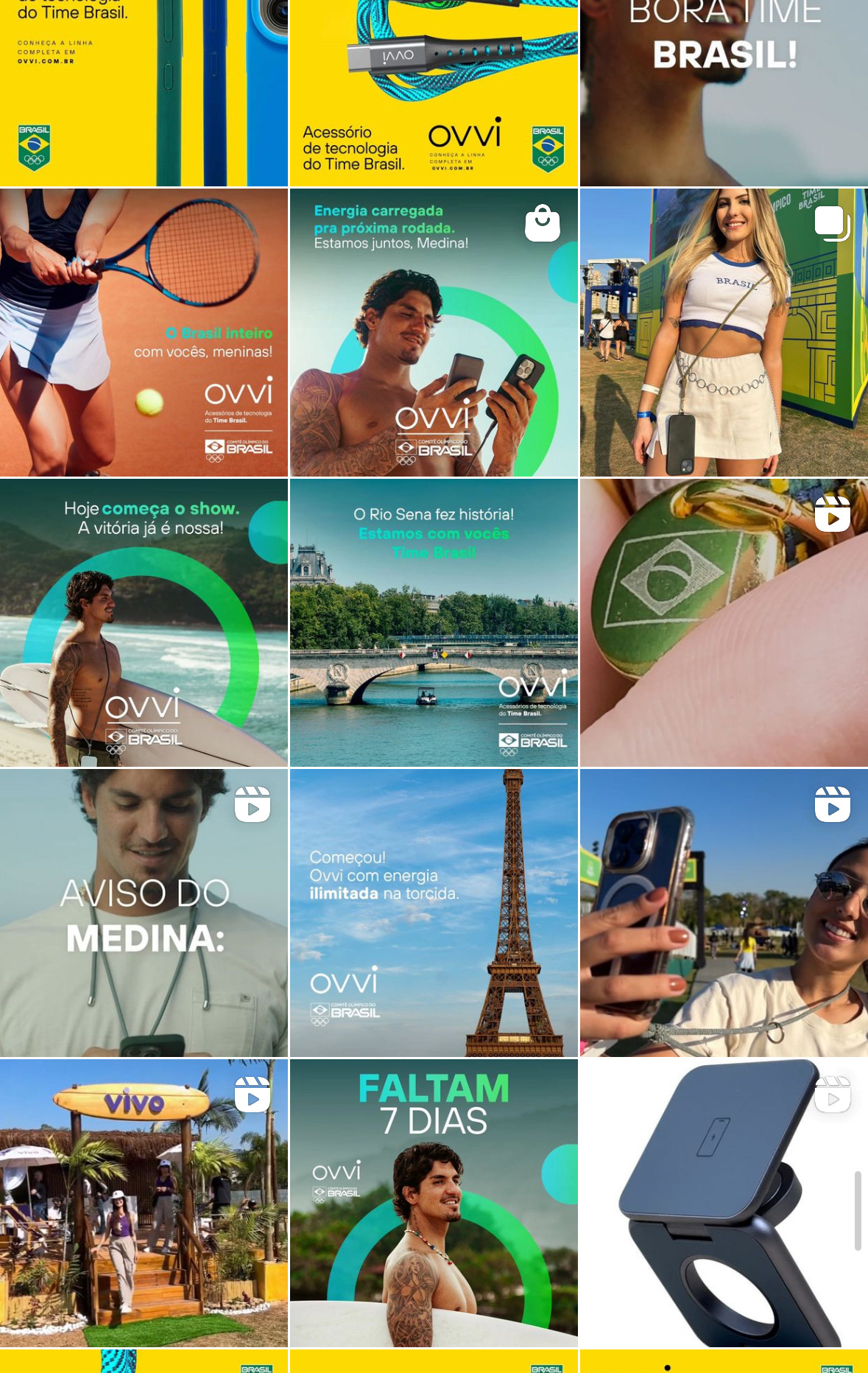Open the post with green and blue phone cases

pyautogui.click(x=144, y=93)
